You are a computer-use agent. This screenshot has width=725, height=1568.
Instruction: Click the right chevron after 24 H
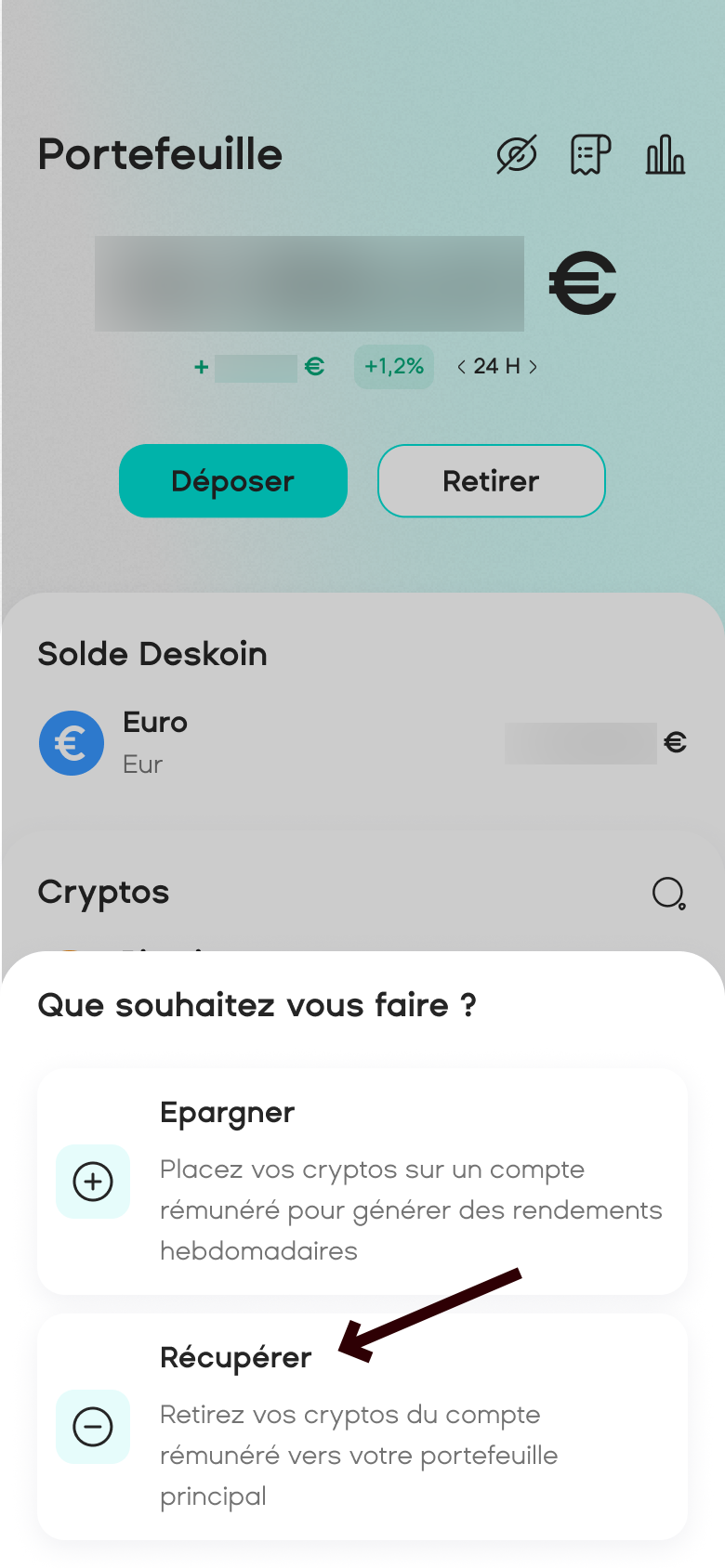(x=534, y=367)
